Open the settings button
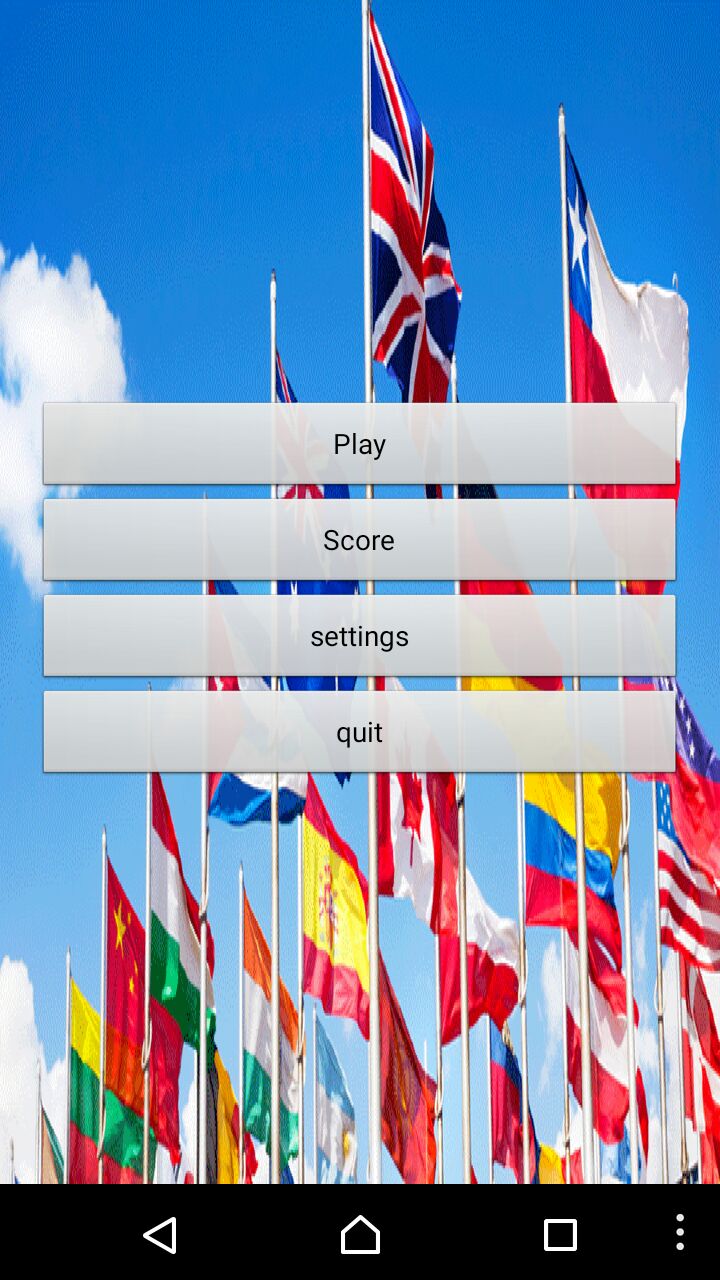720x1280 pixels. point(359,636)
